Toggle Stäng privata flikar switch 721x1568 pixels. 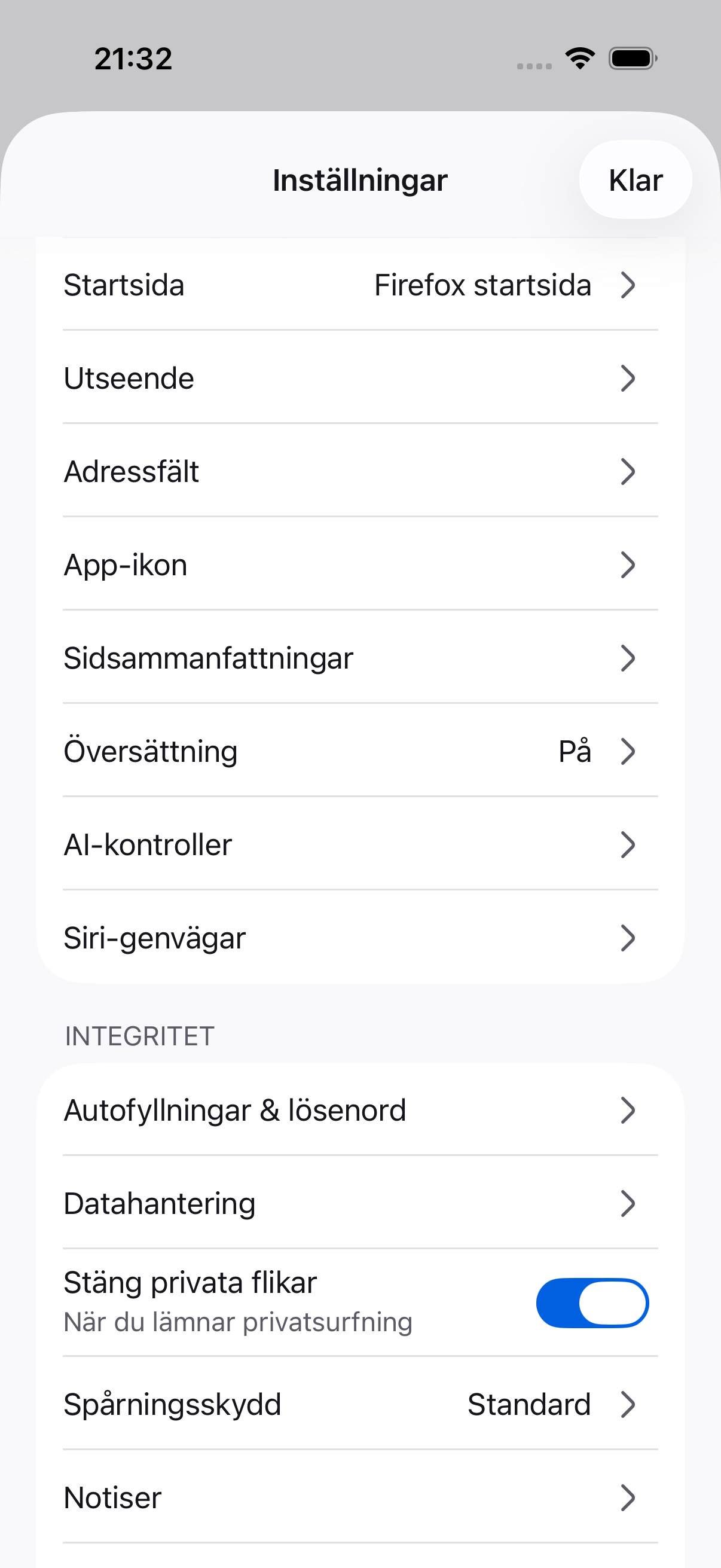coord(592,1302)
